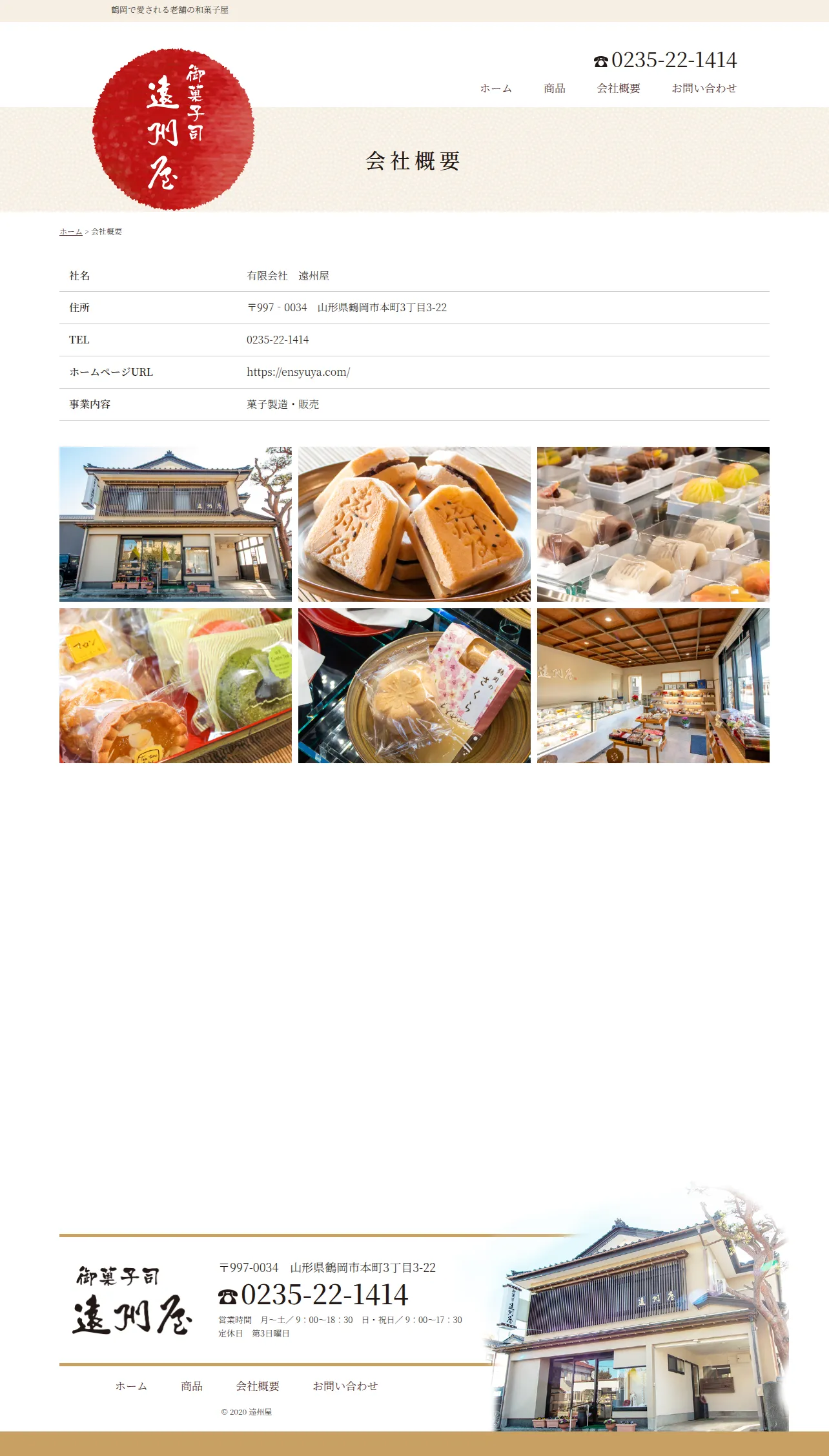
Task: Open the さくら packaged sweet photo
Action: click(x=414, y=686)
